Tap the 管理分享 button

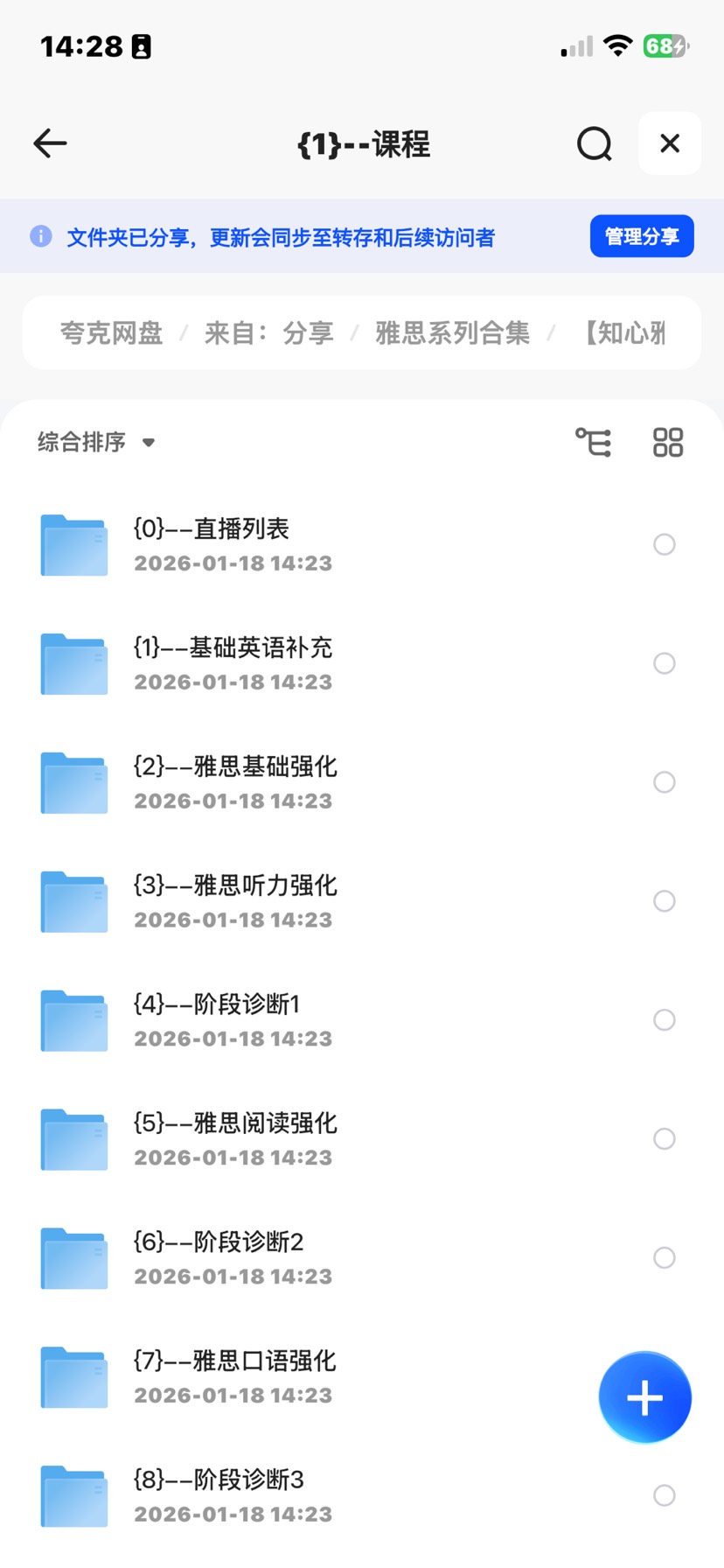pos(641,236)
